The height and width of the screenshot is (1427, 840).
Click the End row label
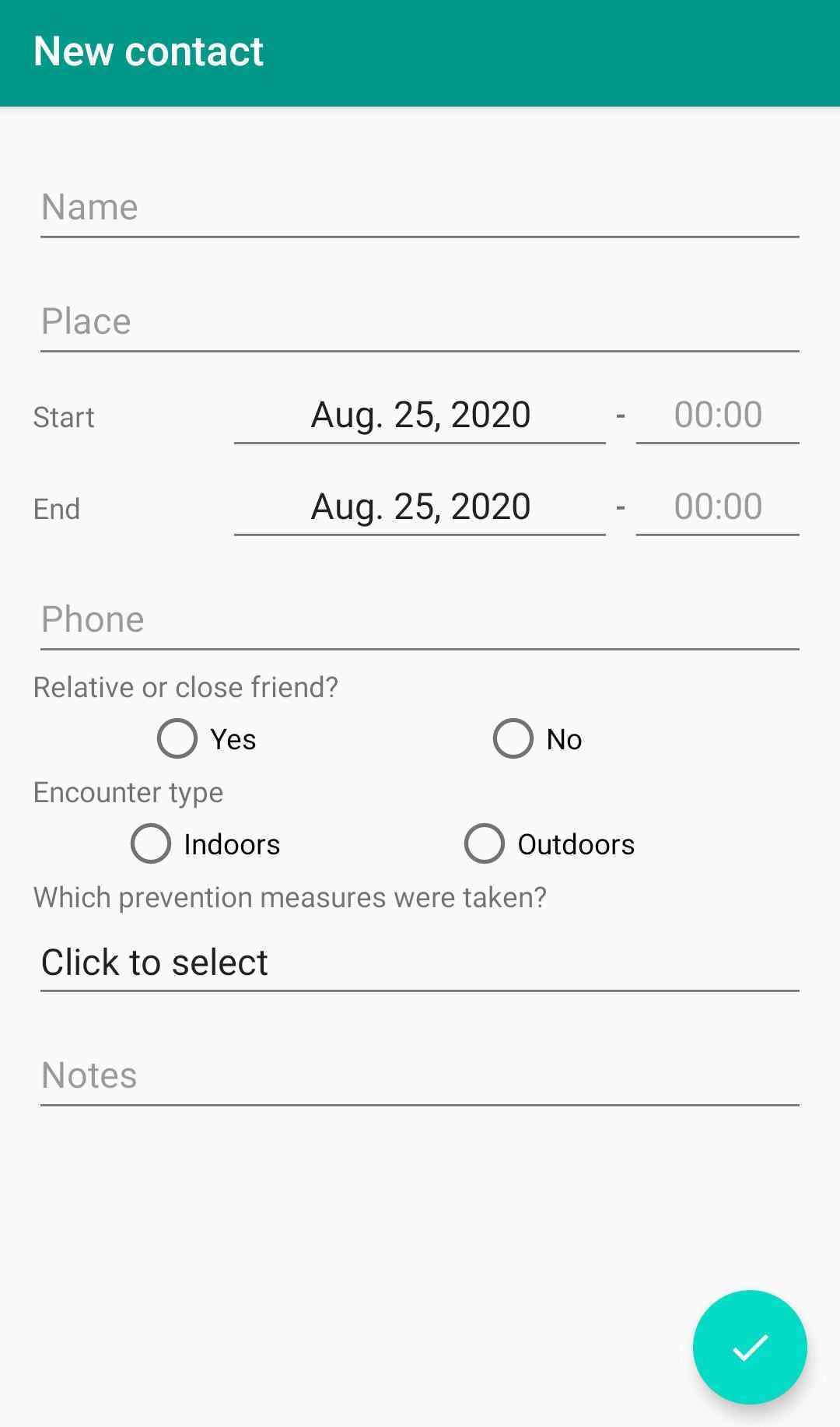(57, 508)
